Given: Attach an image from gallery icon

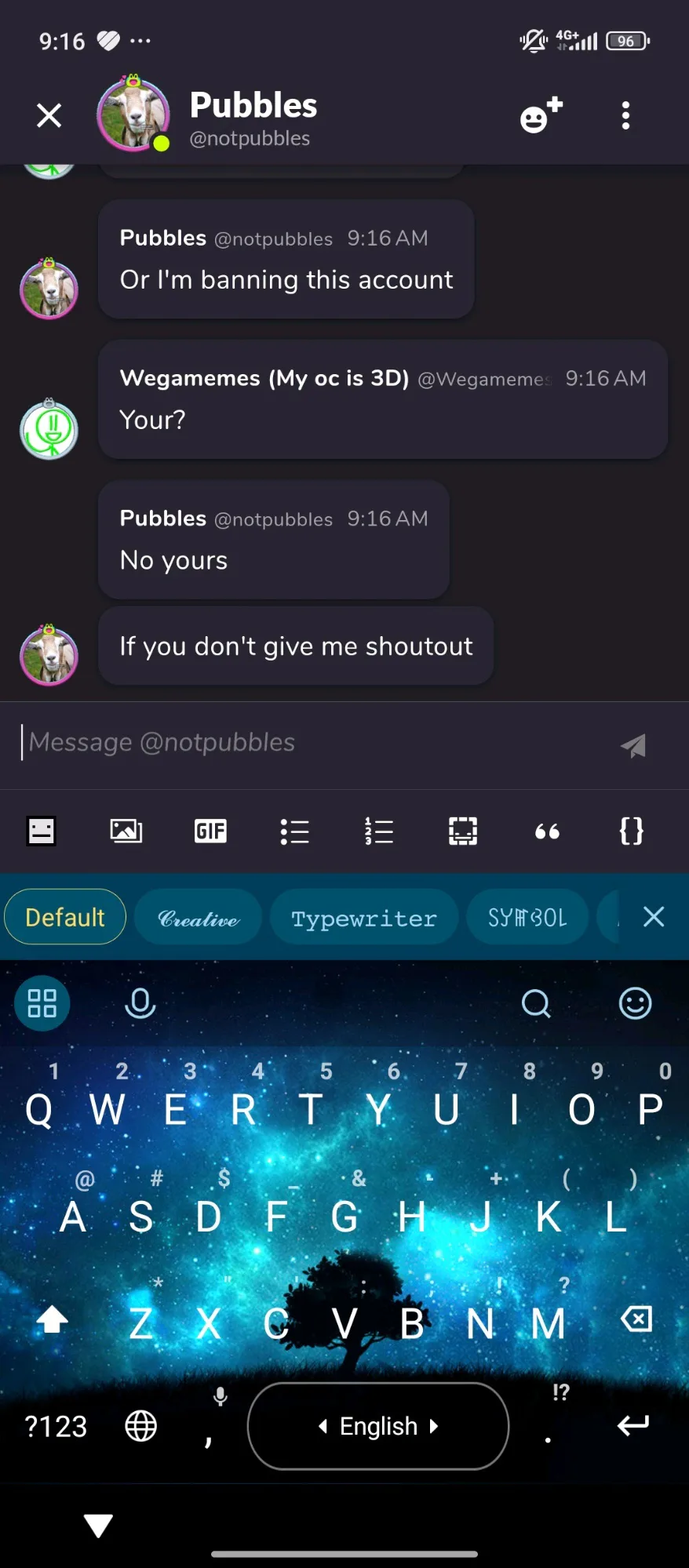Looking at the screenshot, I should [126, 831].
